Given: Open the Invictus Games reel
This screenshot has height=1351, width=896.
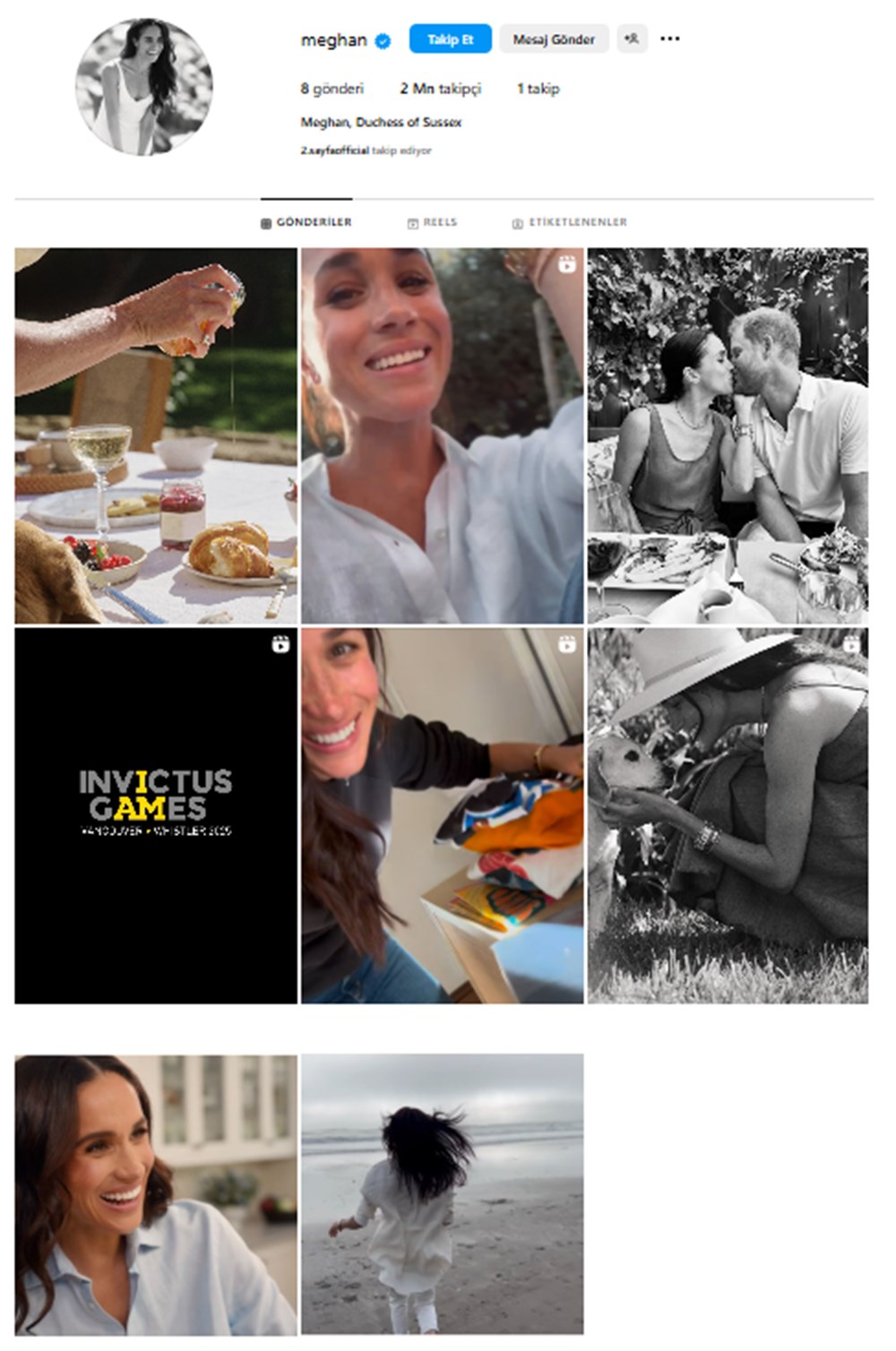Looking at the screenshot, I should coord(156,815).
